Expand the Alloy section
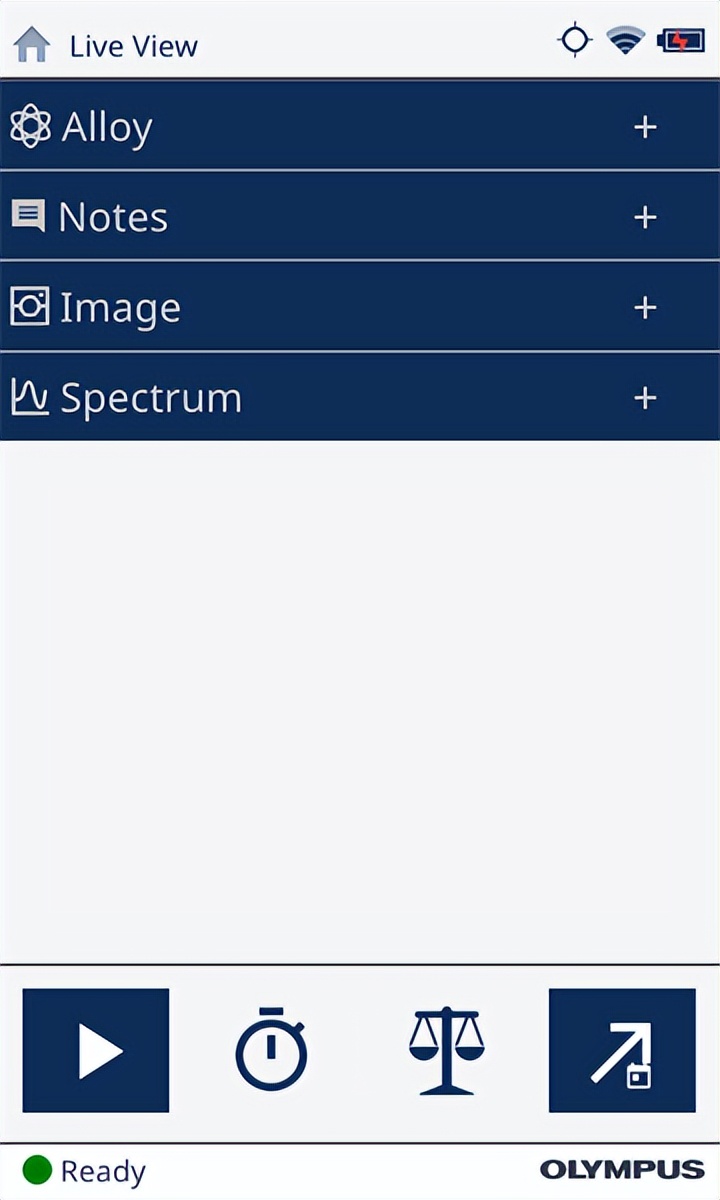The height and width of the screenshot is (1200, 720). pyautogui.click(x=645, y=127)
